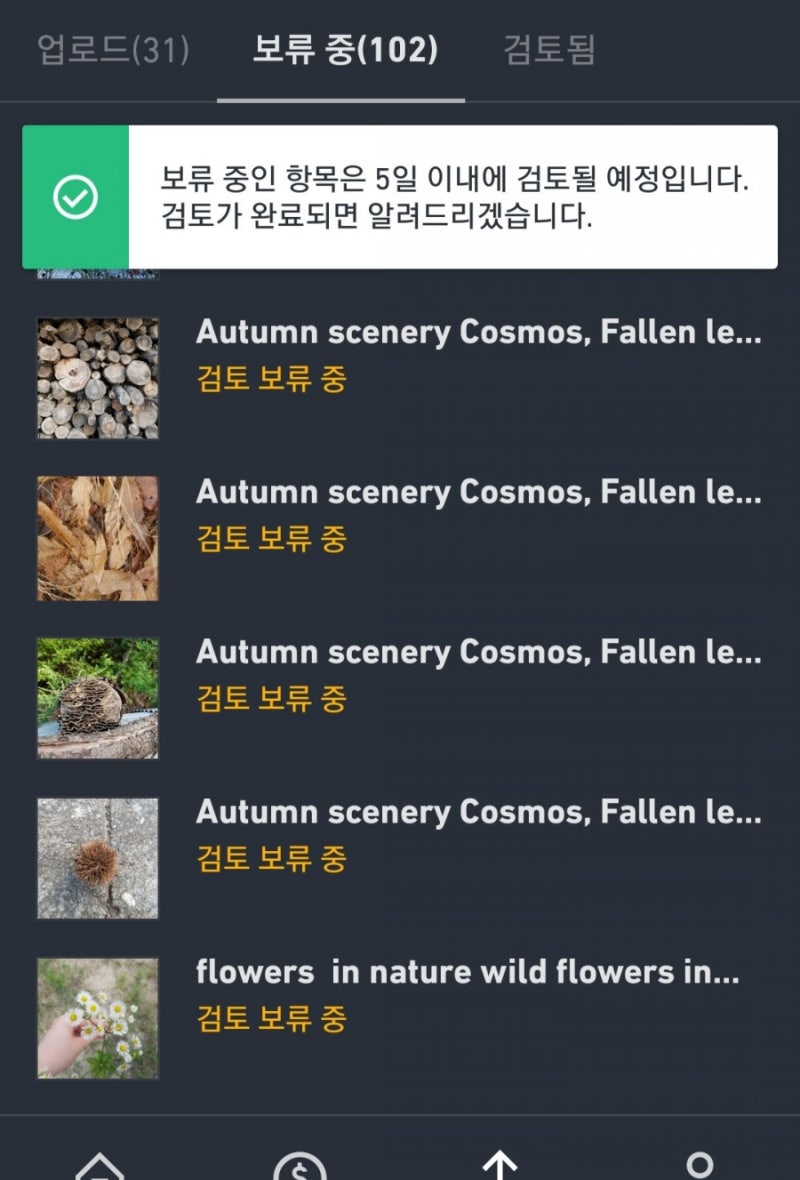Select the 검토됨 tab

point(548,52)
